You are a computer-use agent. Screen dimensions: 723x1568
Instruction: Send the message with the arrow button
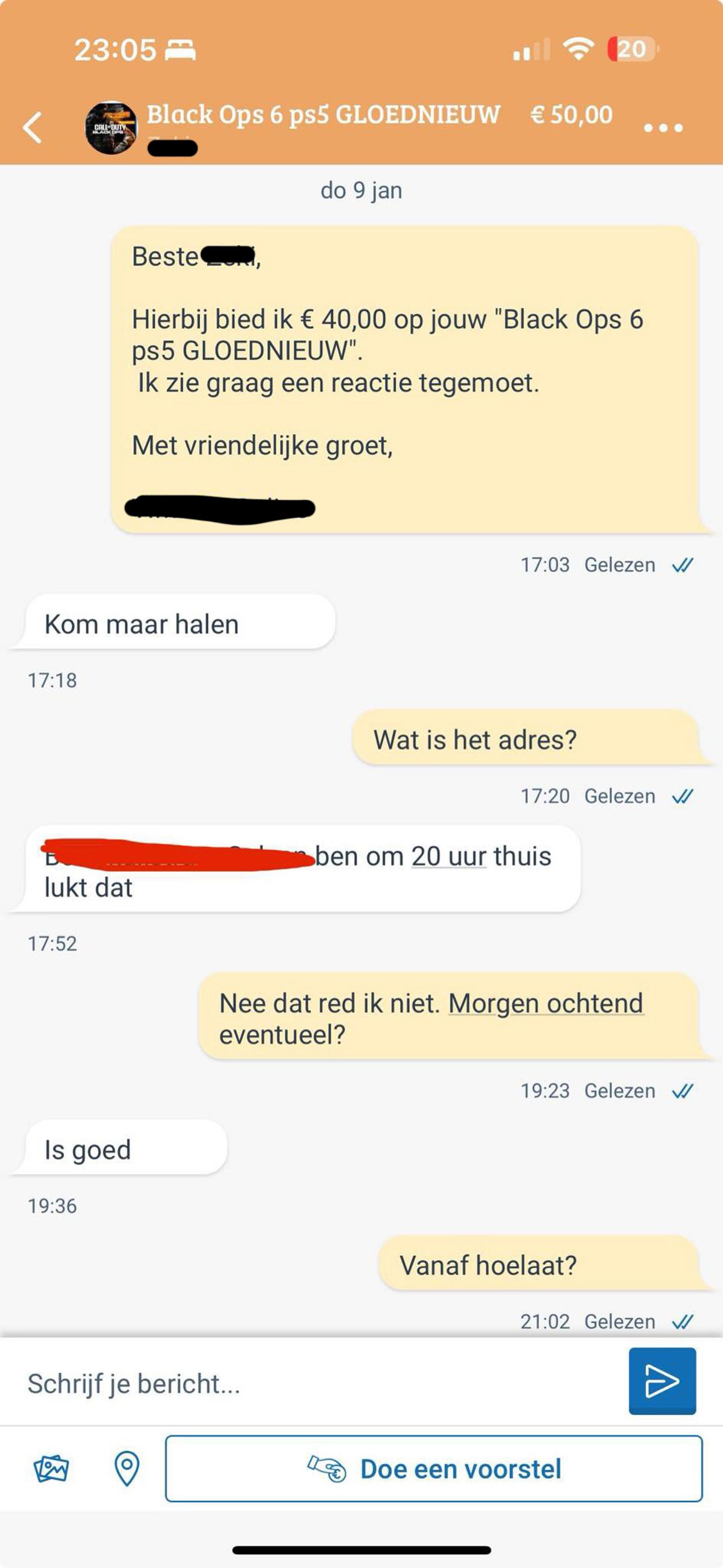pos(662,1381)
